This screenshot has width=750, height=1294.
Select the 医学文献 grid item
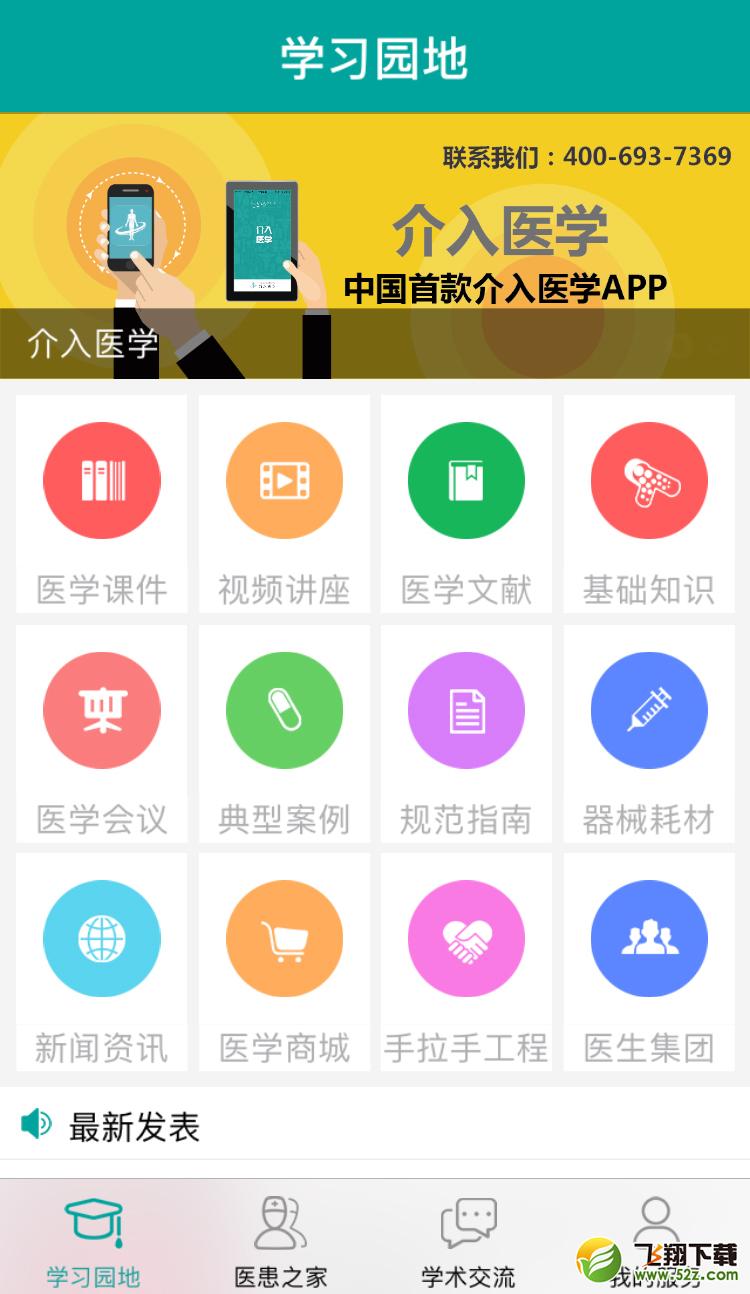(x=466, y=503)
